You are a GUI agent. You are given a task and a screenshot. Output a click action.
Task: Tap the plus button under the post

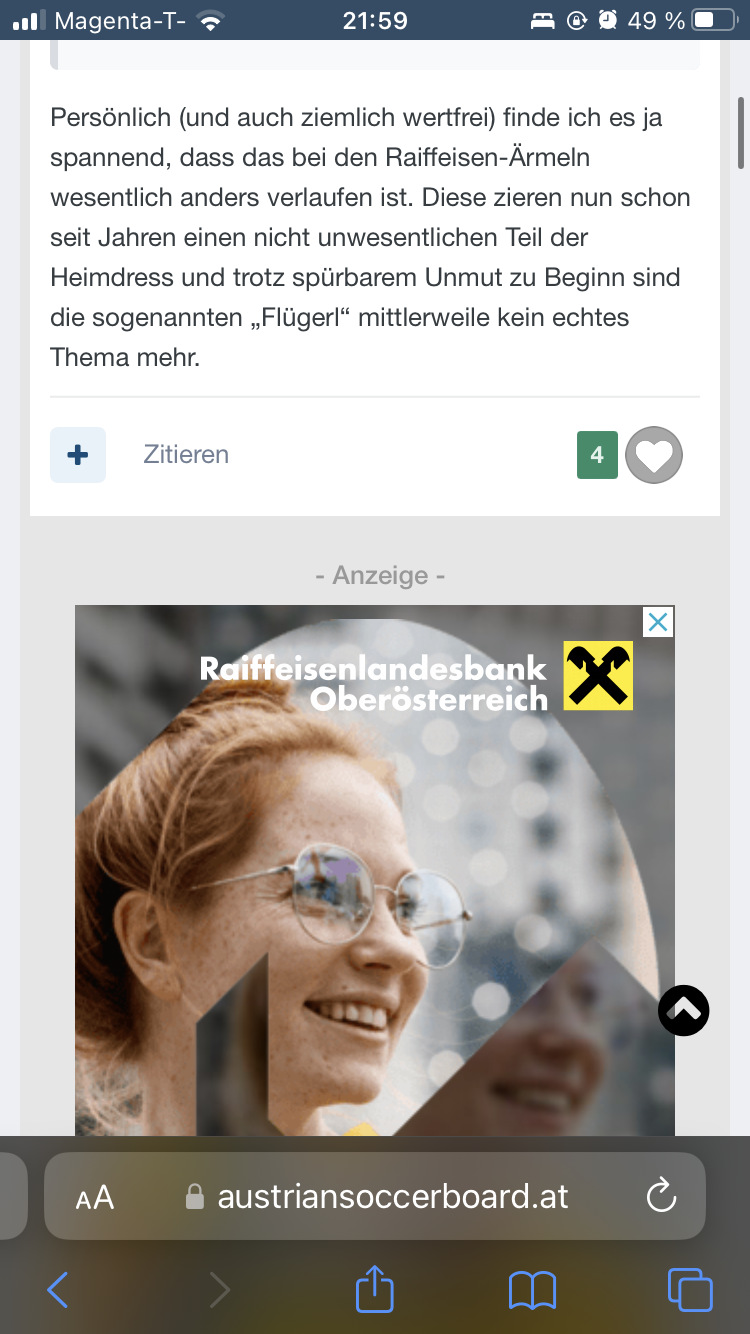pyautogui.click(x=78, y=455)
